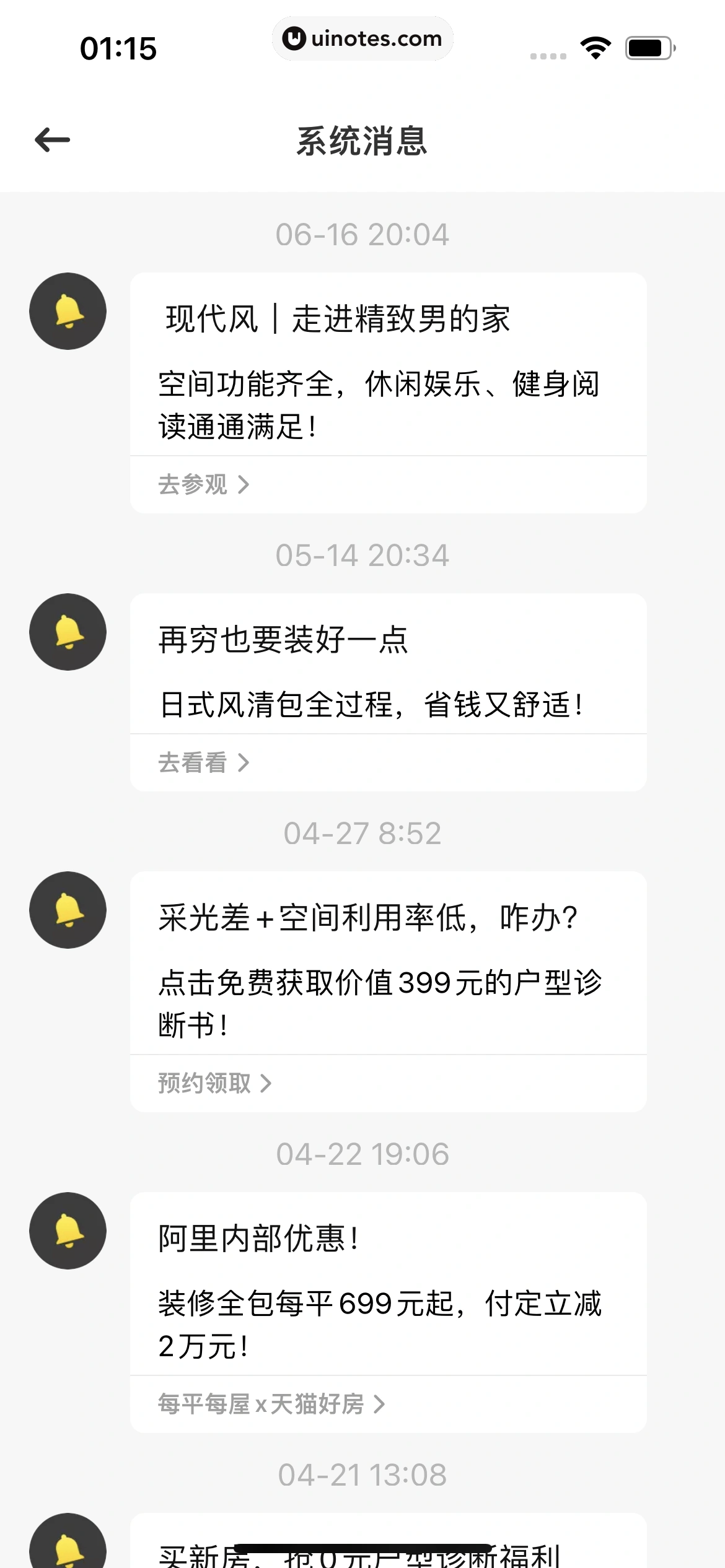725x1568 pixels.
Task: Select the 系统消息 title
Action: (x=362, y=141)
